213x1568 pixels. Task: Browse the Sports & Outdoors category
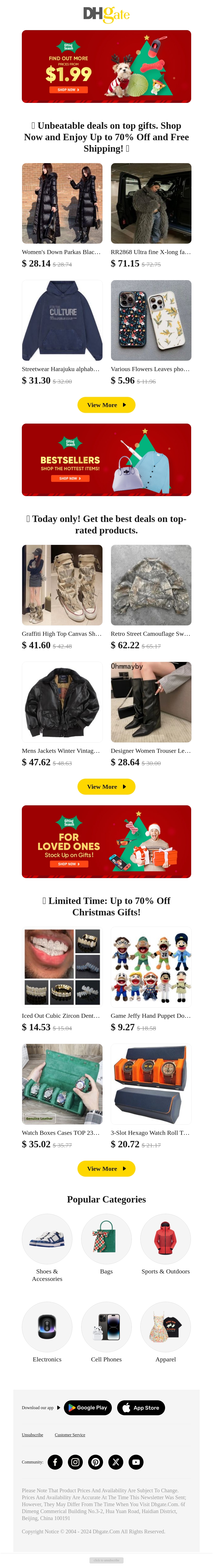[x=166, y=1239]
